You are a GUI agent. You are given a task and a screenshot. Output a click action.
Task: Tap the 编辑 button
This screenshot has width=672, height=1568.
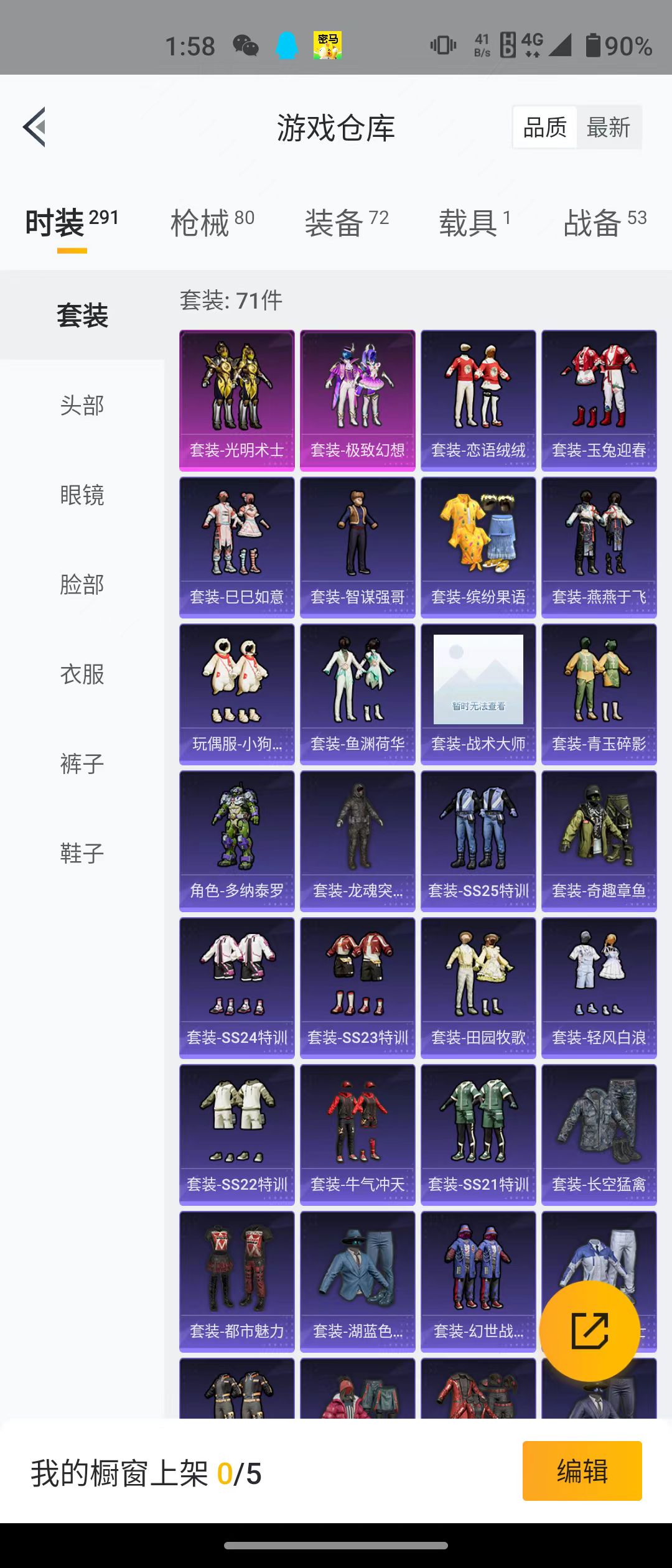tap(582, 1471)
